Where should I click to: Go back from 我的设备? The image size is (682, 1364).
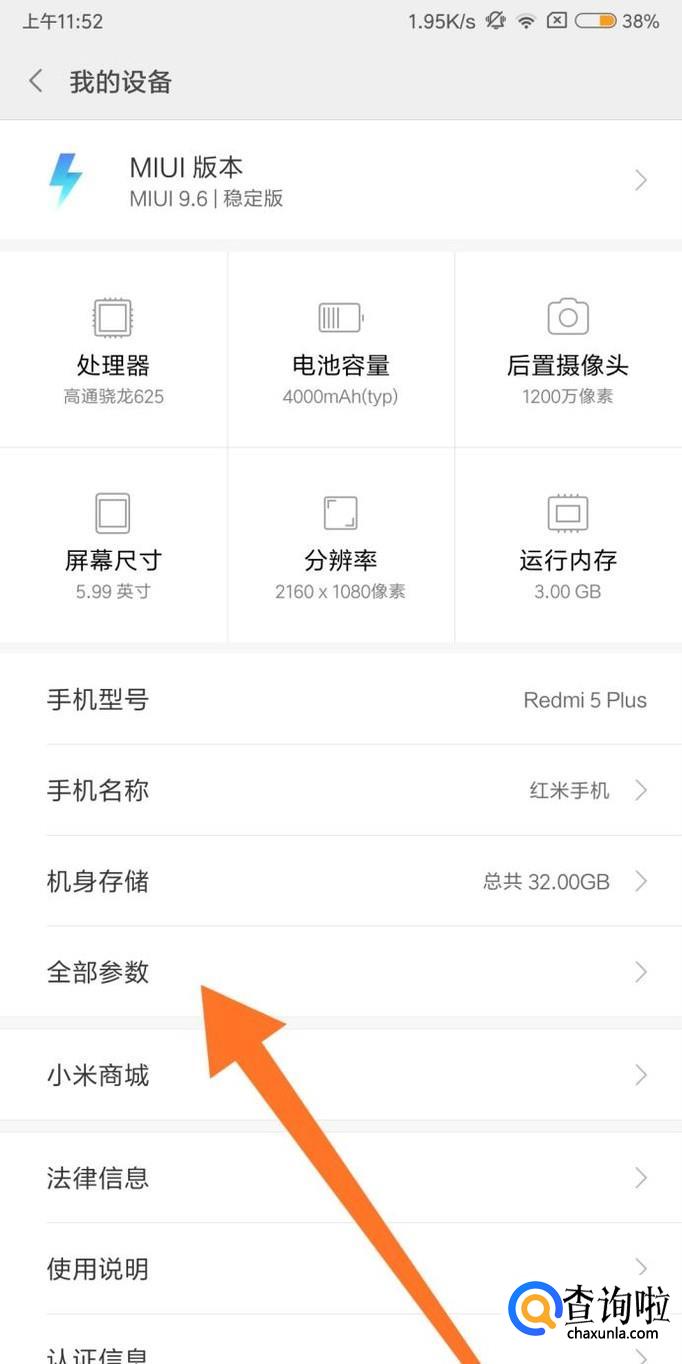pos(36,81)
